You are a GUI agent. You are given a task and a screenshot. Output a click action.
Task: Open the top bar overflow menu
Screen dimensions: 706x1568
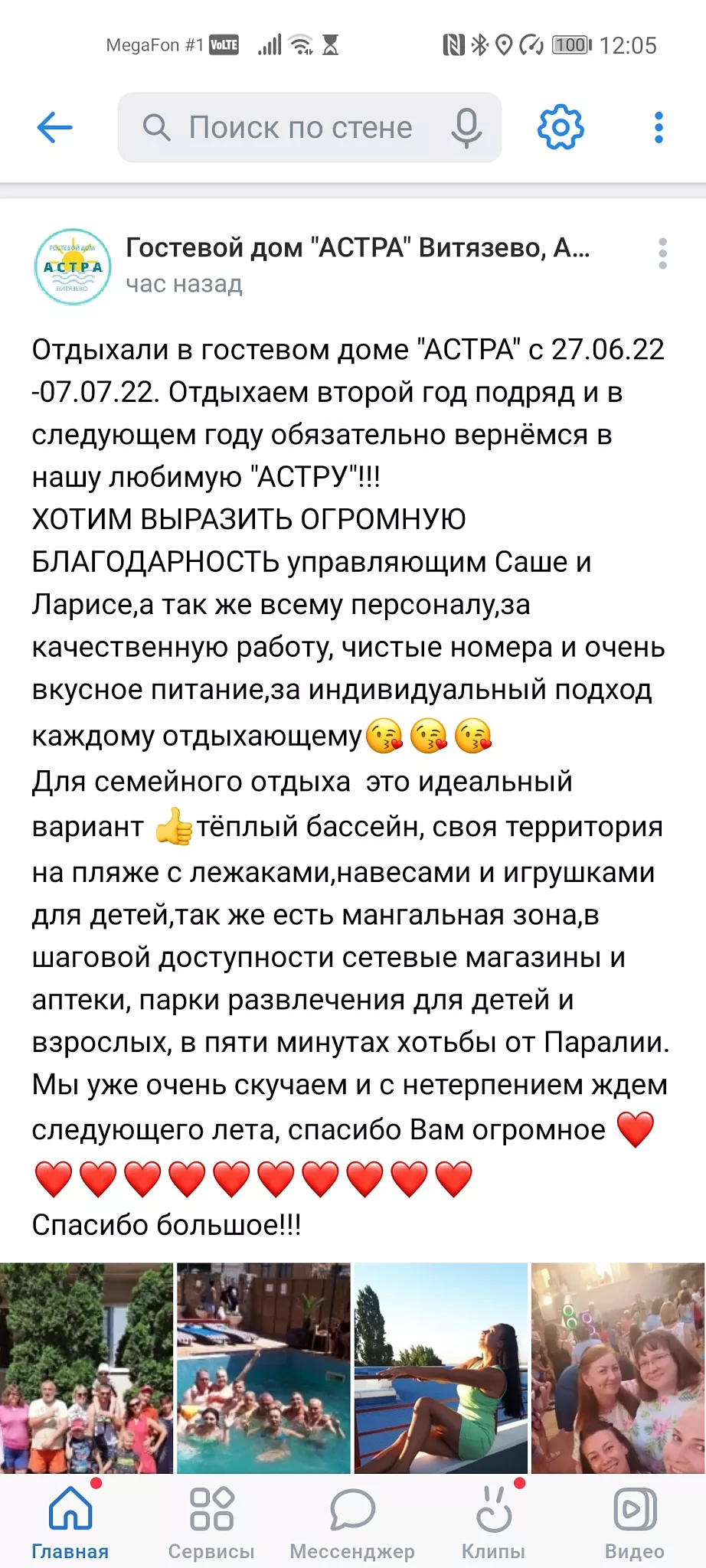pyautogui.click(x=659, y=127)
